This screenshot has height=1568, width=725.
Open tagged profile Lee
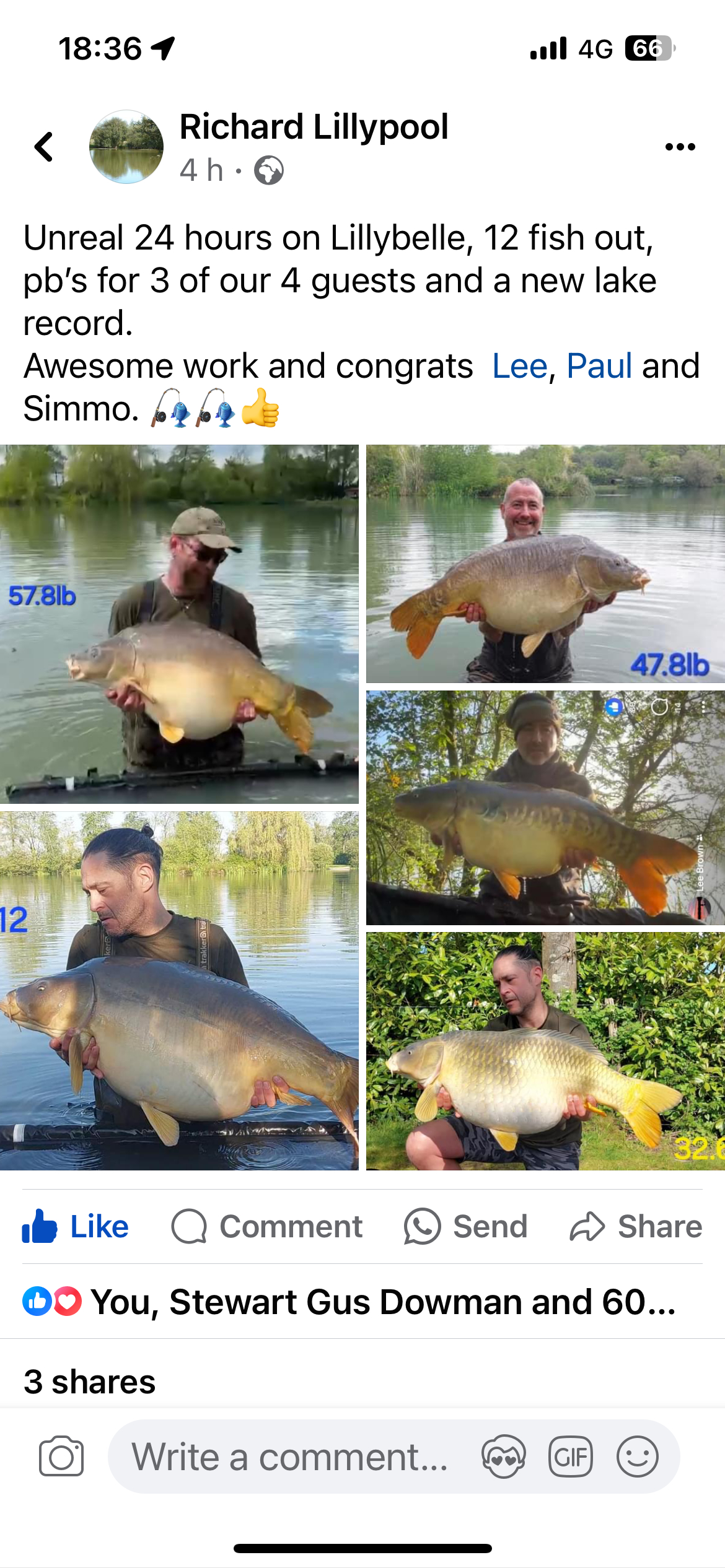[x=519, y=366]
